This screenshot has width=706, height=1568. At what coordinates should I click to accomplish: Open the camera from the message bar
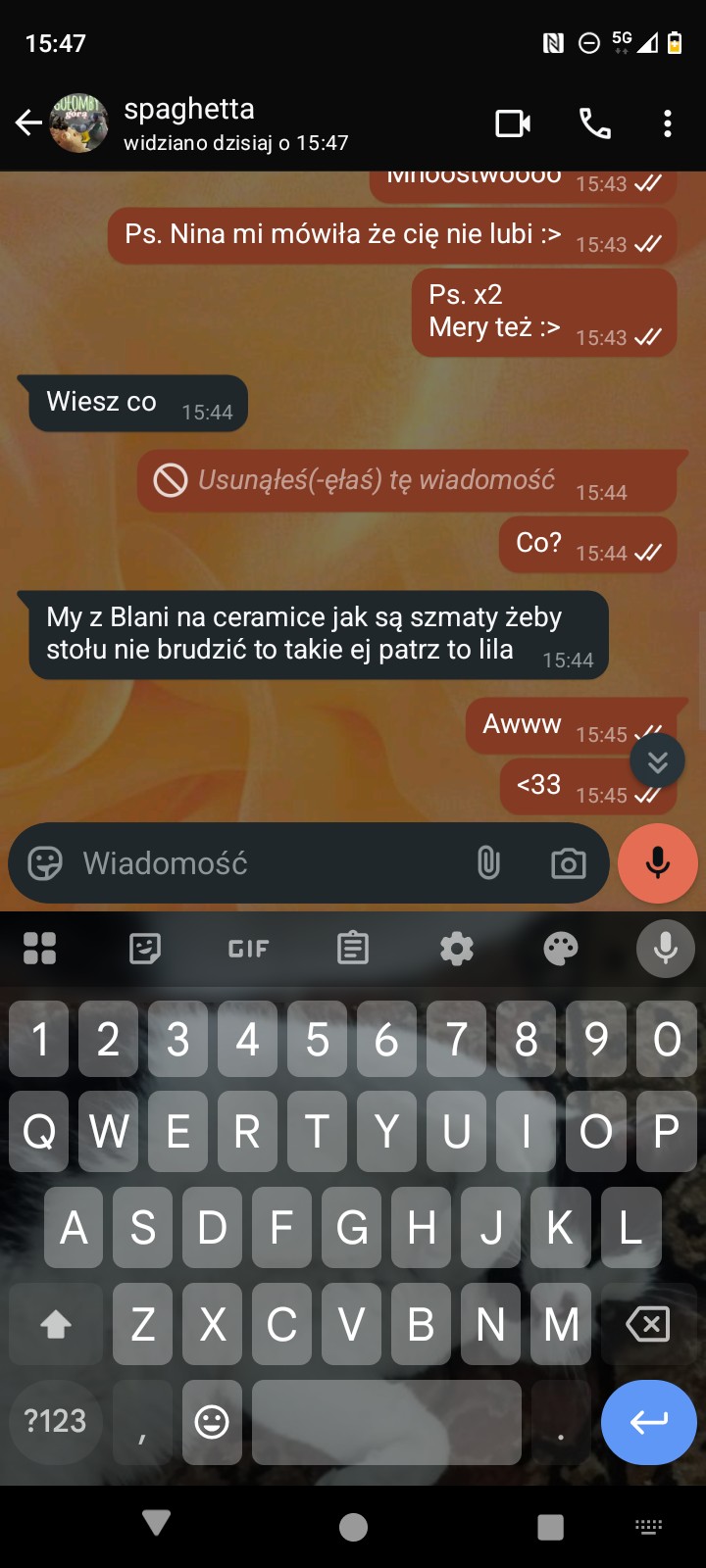tap(568, 863)
